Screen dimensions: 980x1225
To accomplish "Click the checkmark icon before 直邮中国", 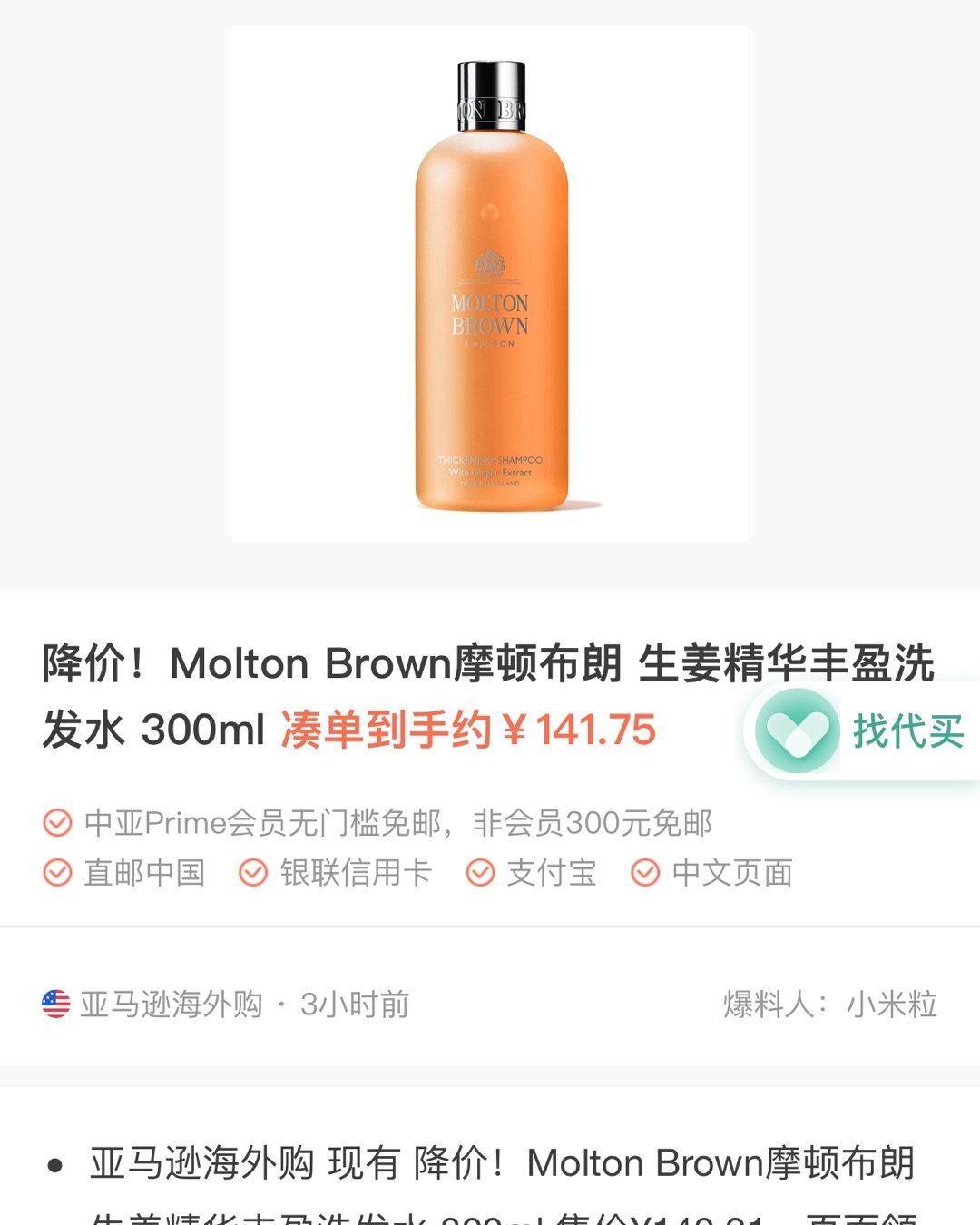I will 58,874.
